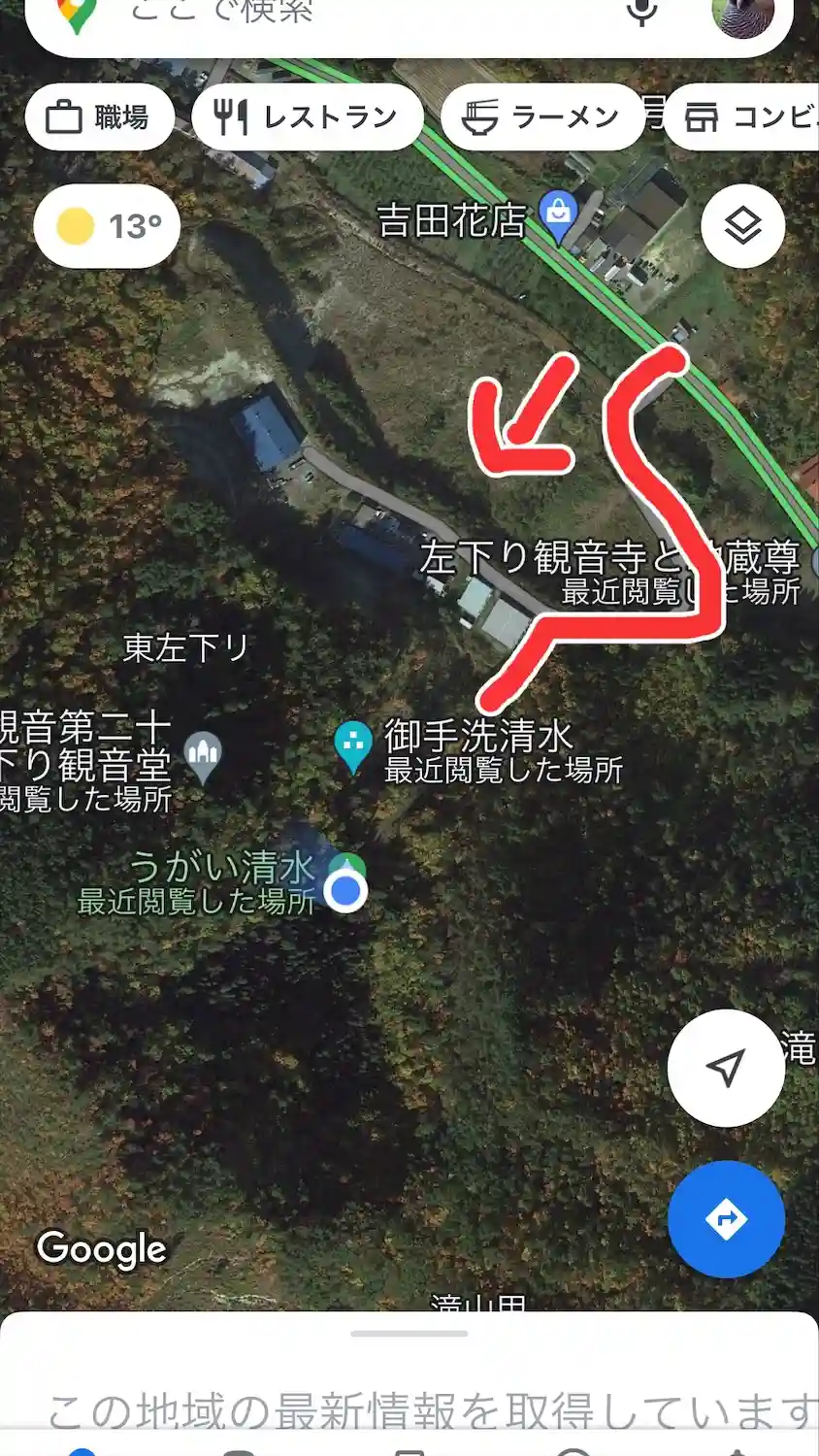Open the map layers button

pos(743,226)
